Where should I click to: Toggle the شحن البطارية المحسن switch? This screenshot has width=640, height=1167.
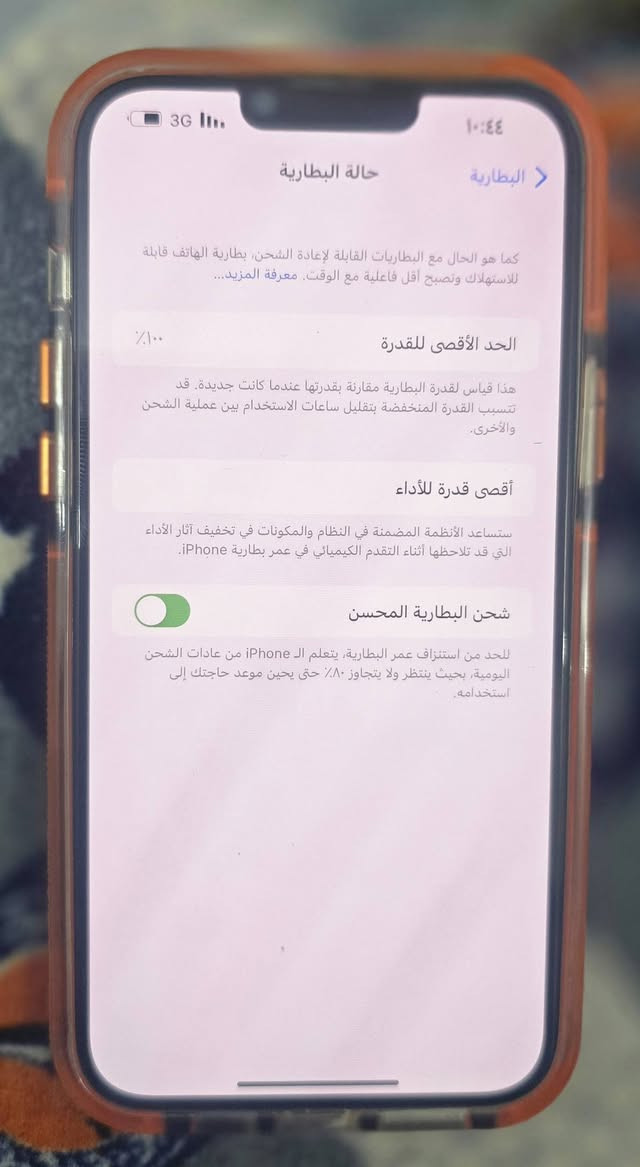[162, 610]
